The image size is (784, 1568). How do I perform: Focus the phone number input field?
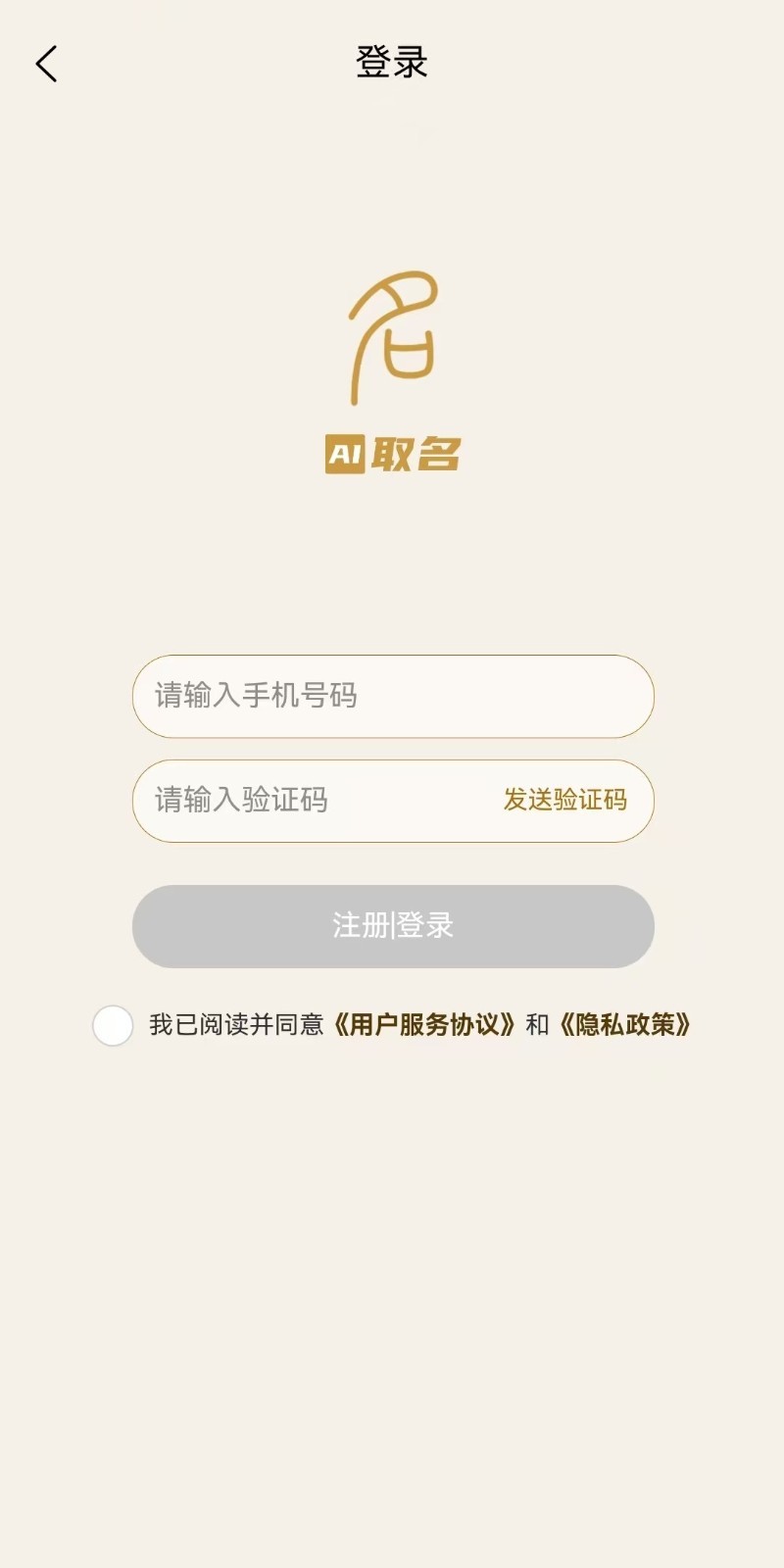tap(392, 696)
